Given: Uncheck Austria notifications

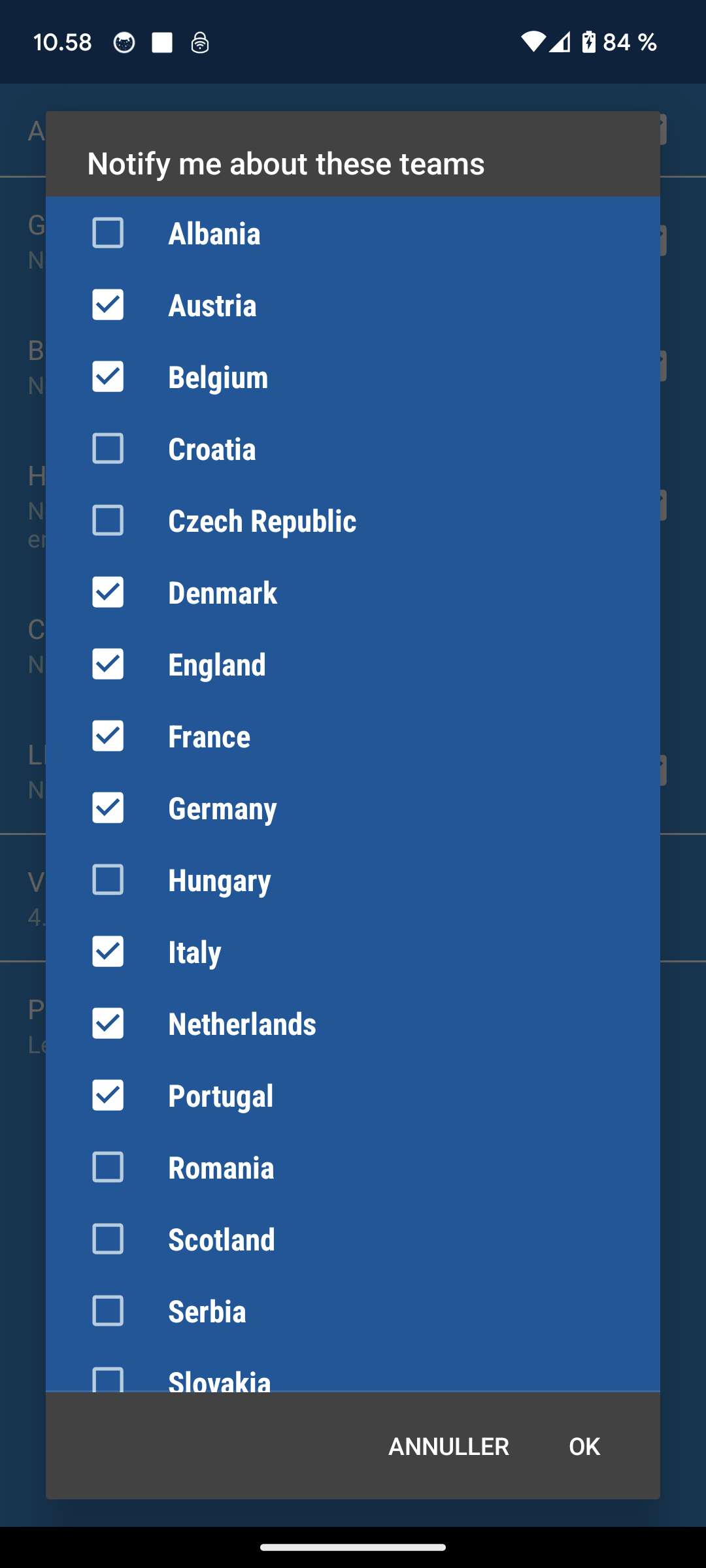Looking at the screenshot, I should [x=108, y=305].
